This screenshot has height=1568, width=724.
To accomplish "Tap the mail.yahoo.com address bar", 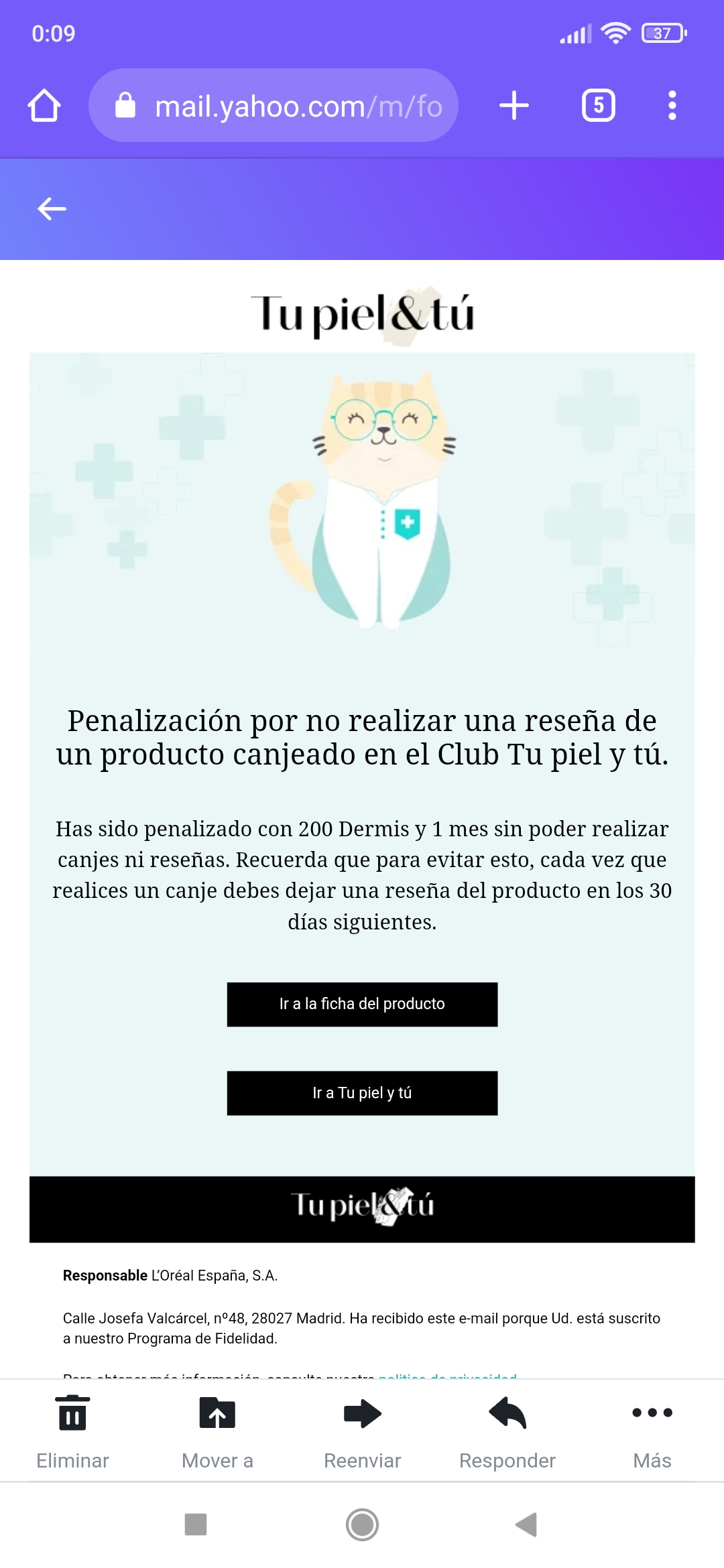I will pos(274,106).
